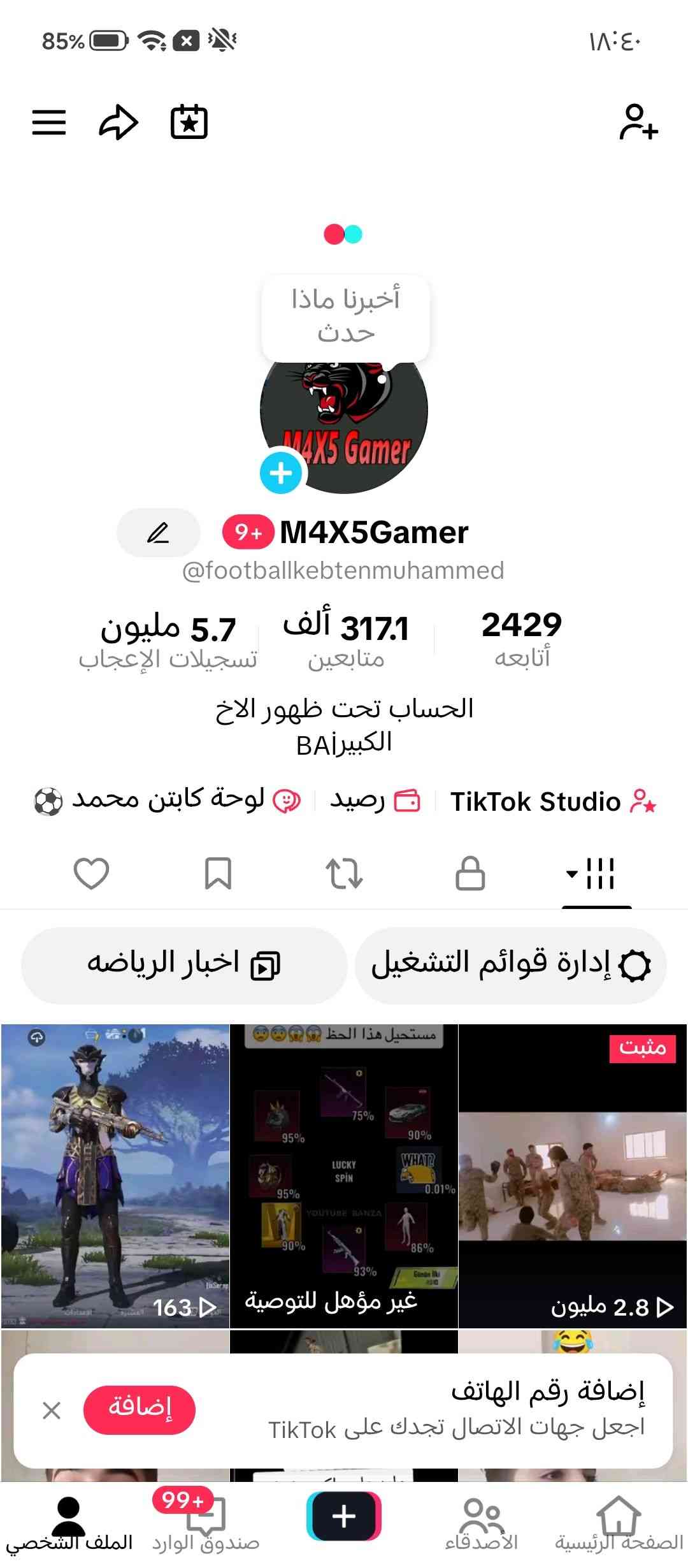Open the video with 163 views

[x=115, y=1177]
